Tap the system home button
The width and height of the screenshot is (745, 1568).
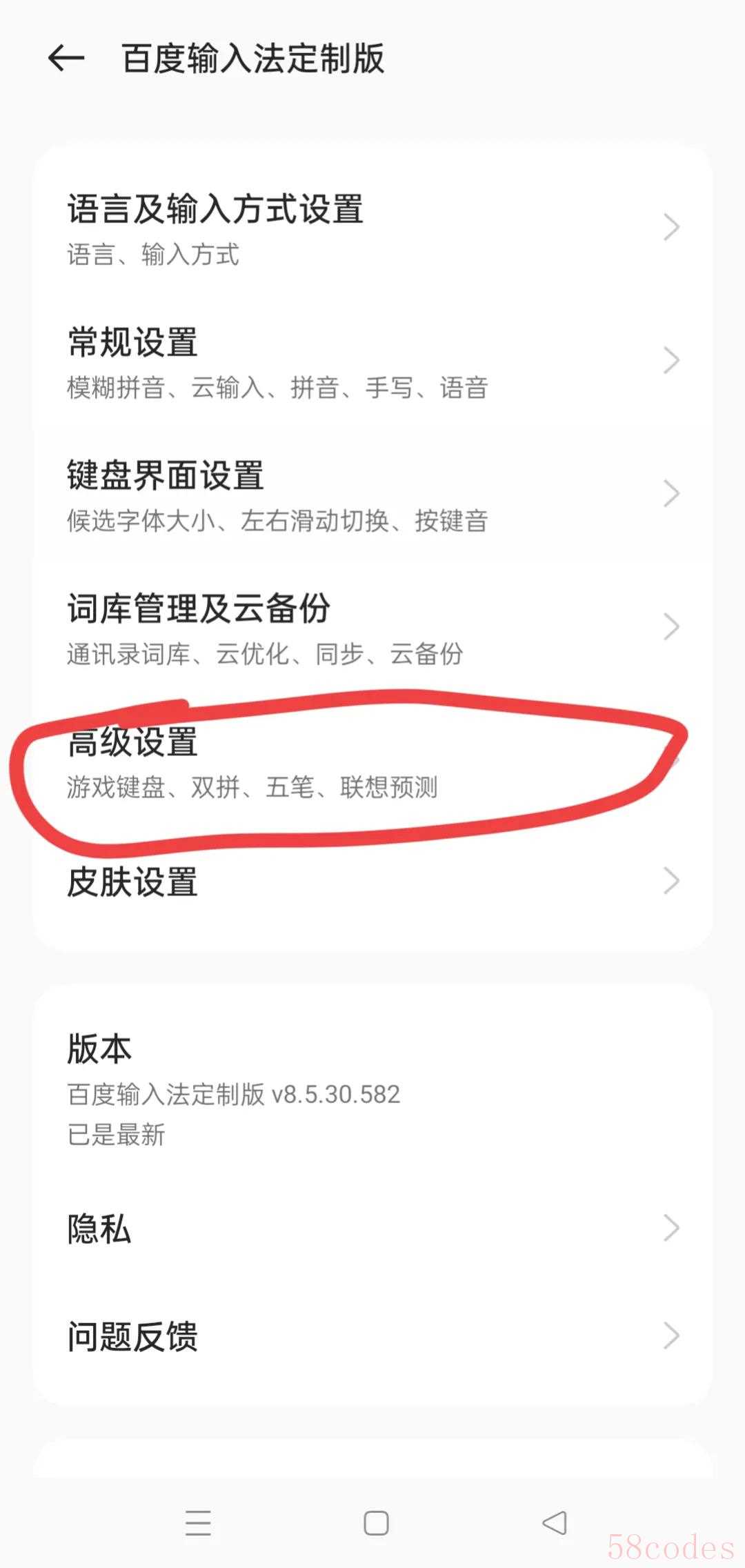(376, 1523)
